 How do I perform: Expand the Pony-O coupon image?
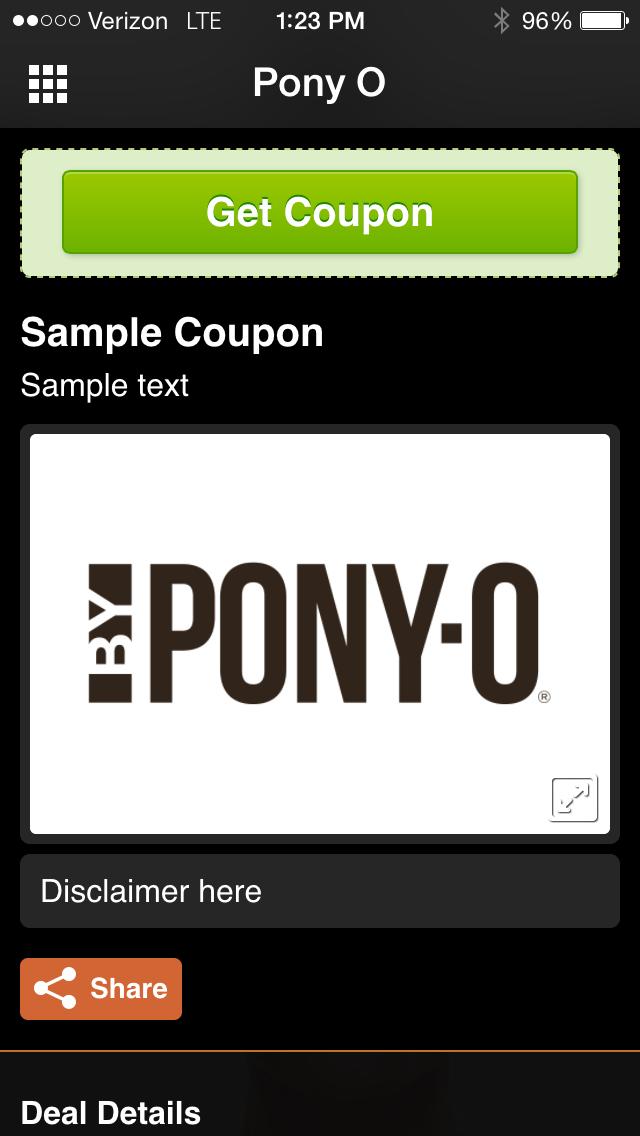pos(573,798)
